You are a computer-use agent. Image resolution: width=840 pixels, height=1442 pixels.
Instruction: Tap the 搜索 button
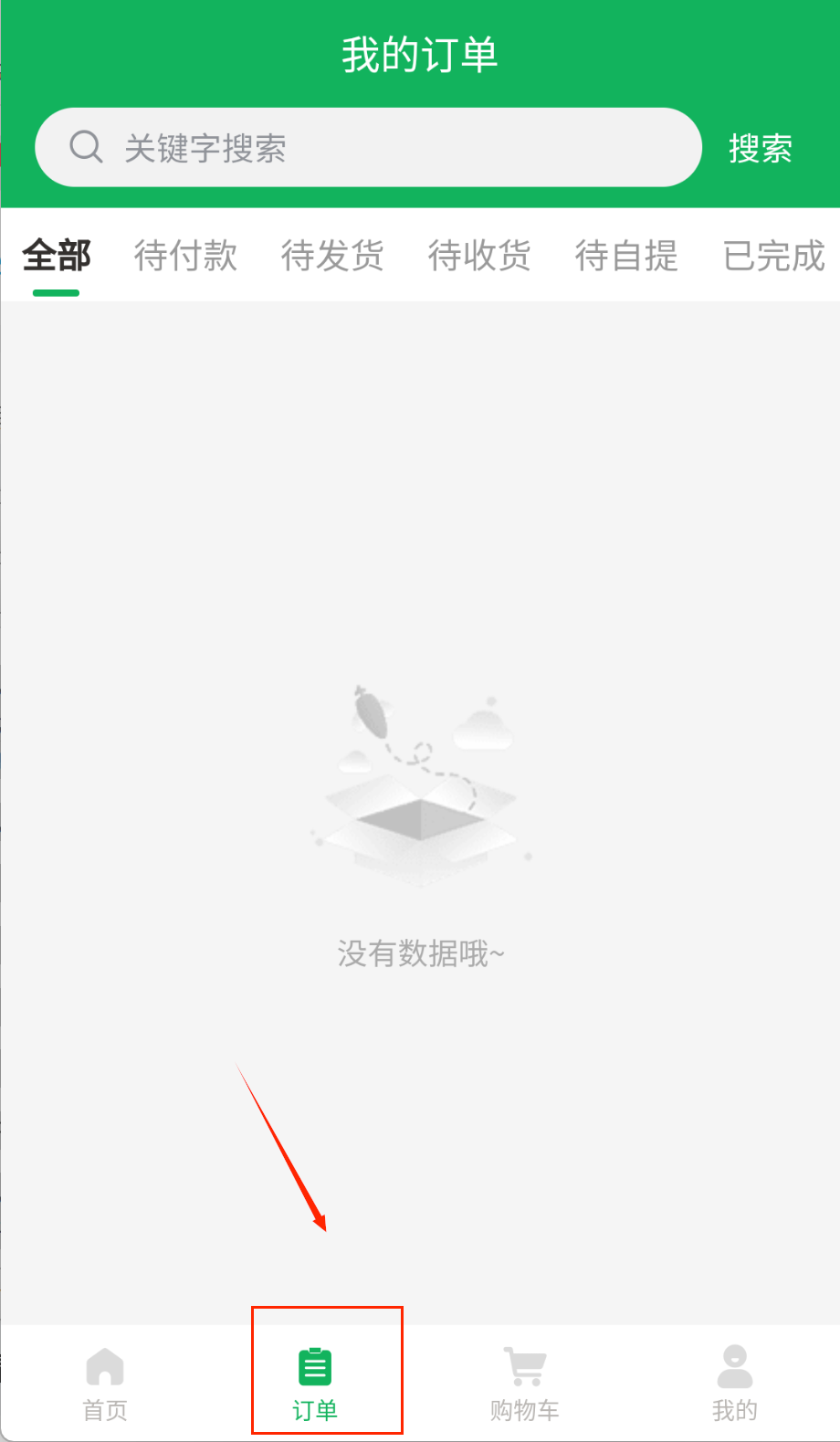[760, 149]
